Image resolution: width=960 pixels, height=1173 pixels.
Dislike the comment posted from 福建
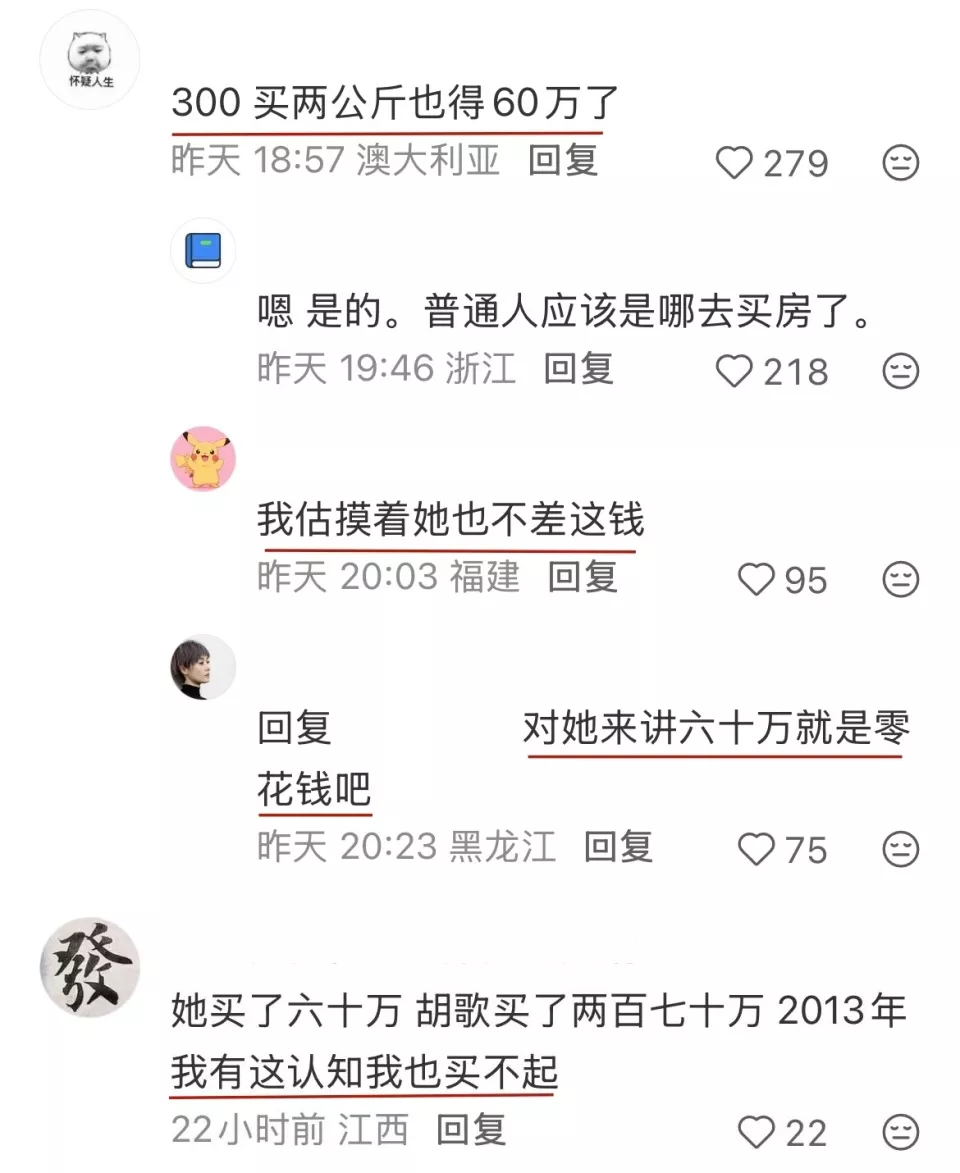pyautogui.click(x=900, y=579)
